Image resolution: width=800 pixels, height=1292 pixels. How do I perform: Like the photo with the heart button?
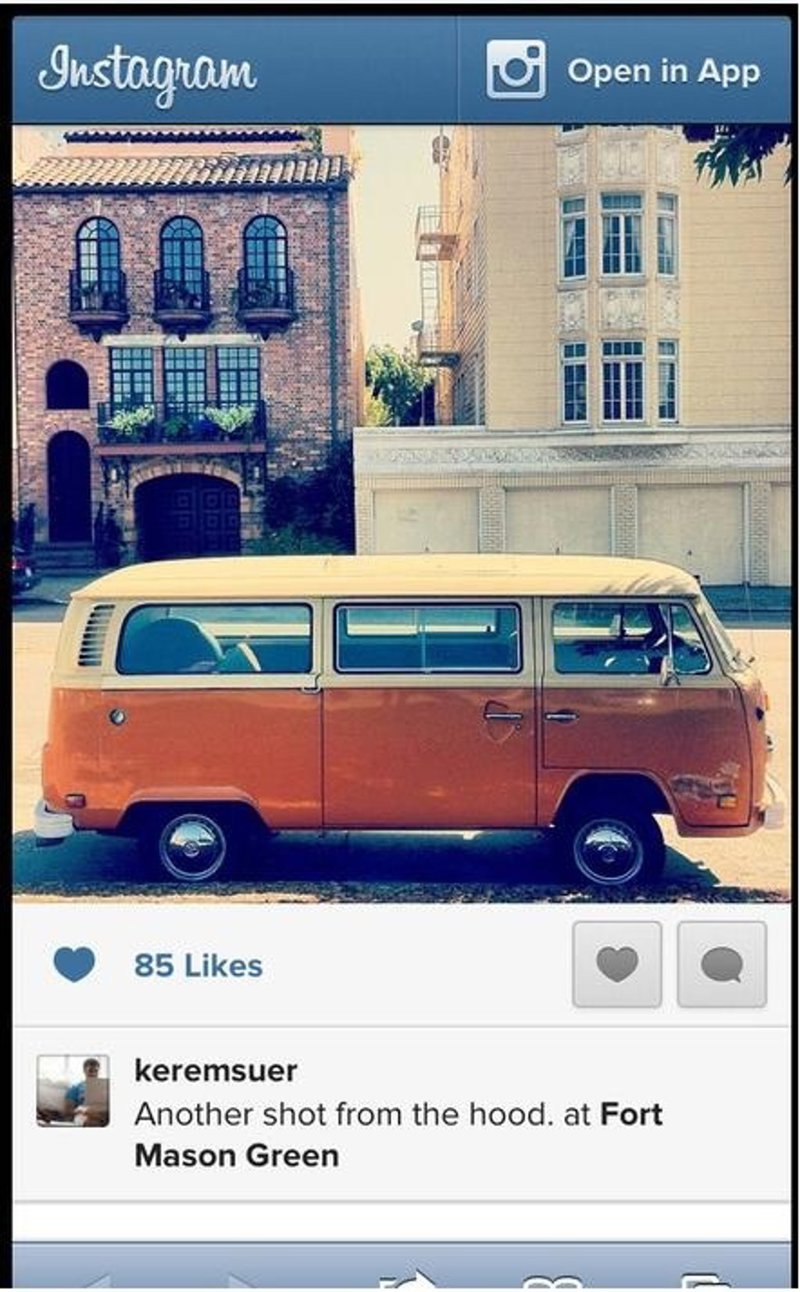coord(617,964)
